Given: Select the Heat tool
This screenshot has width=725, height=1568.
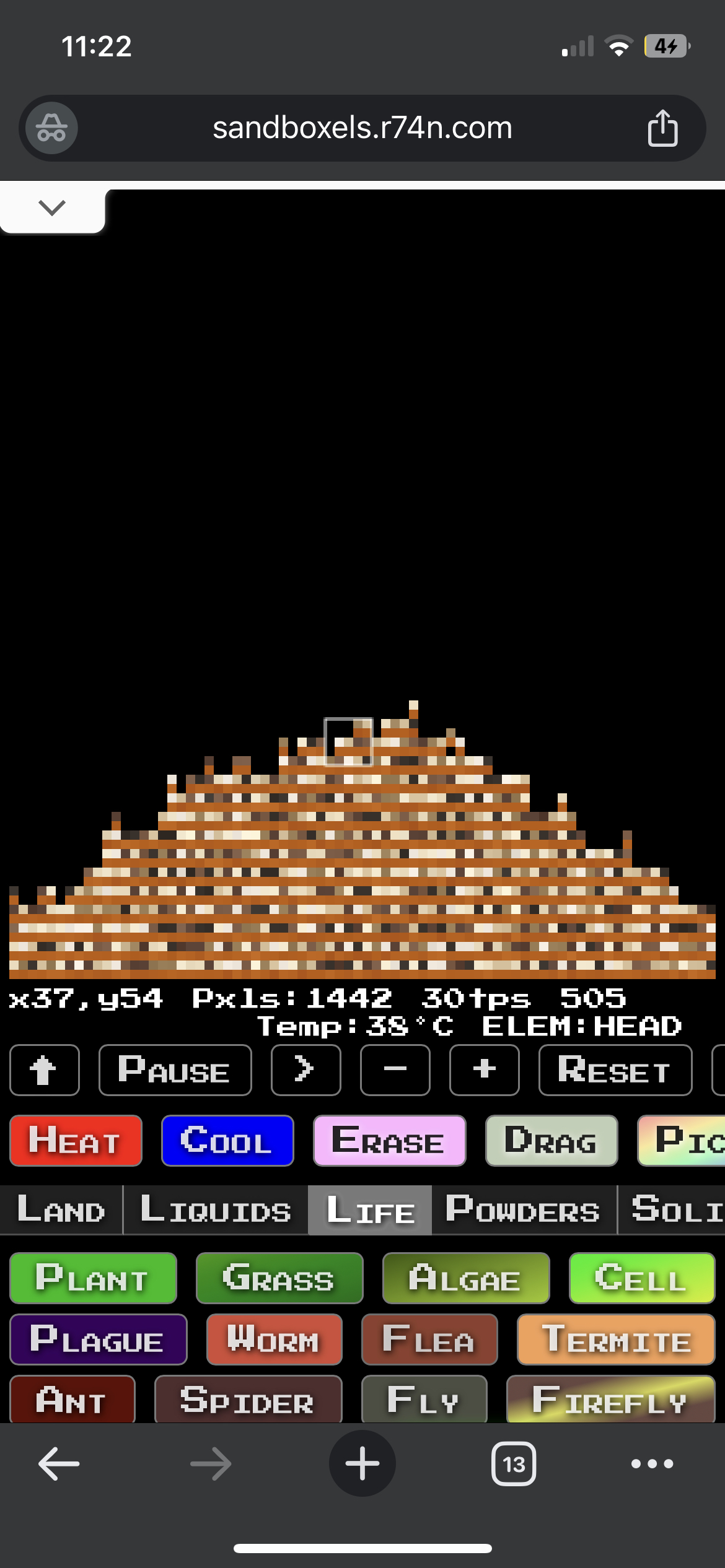Looking at the screenshot, I should click(76, 1141).
